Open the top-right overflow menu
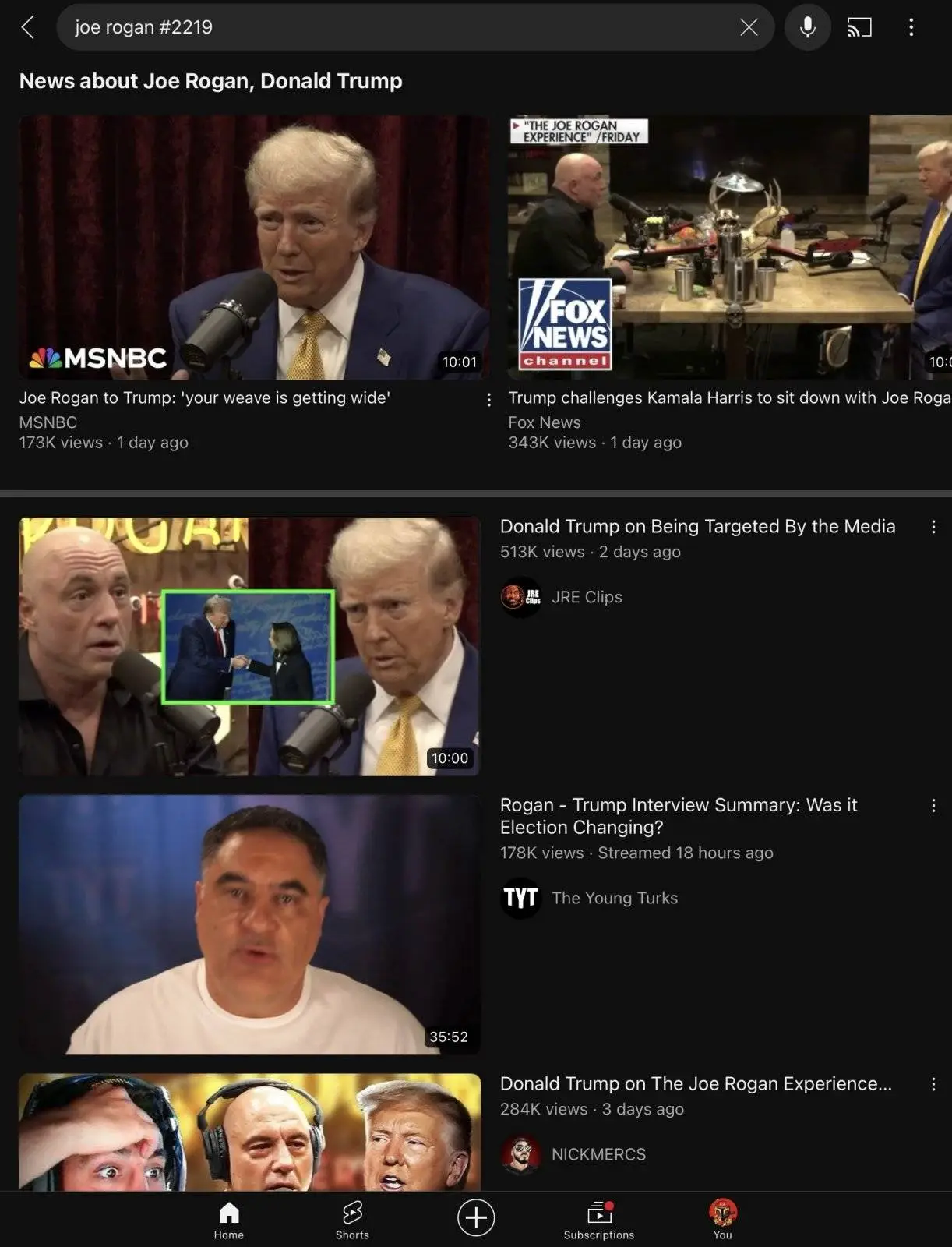The height and width of the screenshot is (1247, 952). click(x=911, y=27)
